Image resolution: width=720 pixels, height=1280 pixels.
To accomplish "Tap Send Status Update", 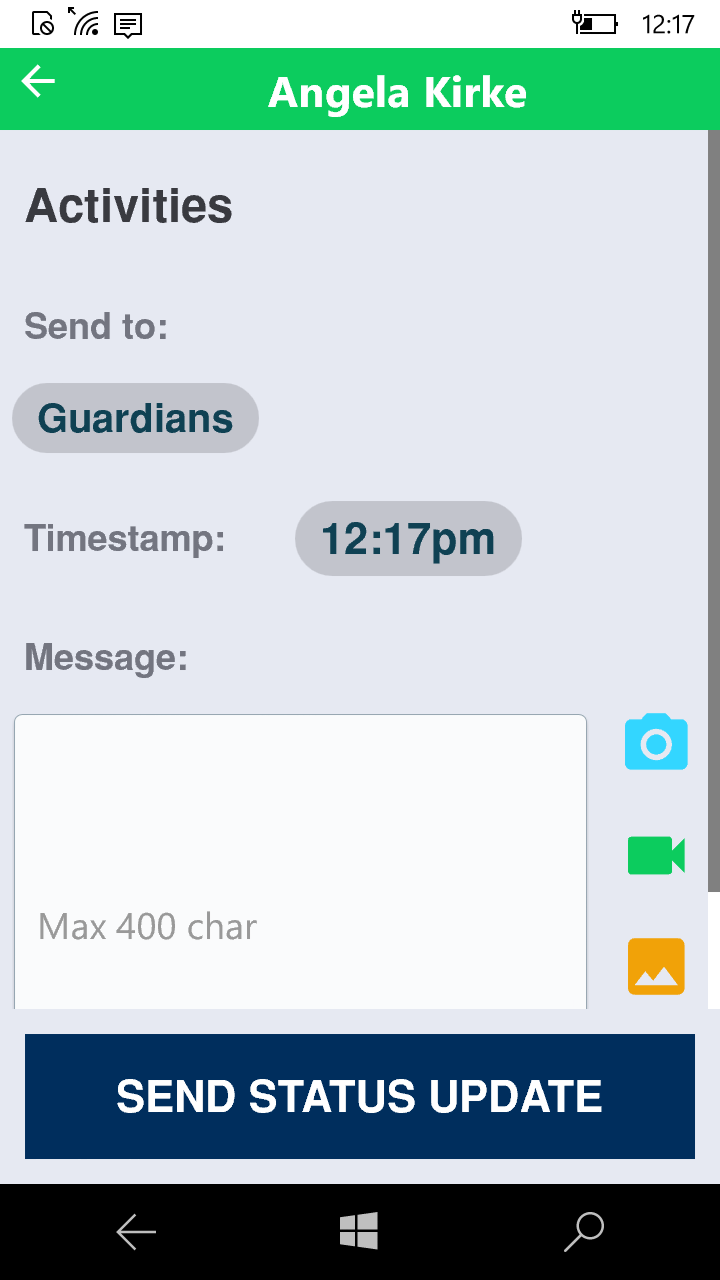I will click(360, 1096).
